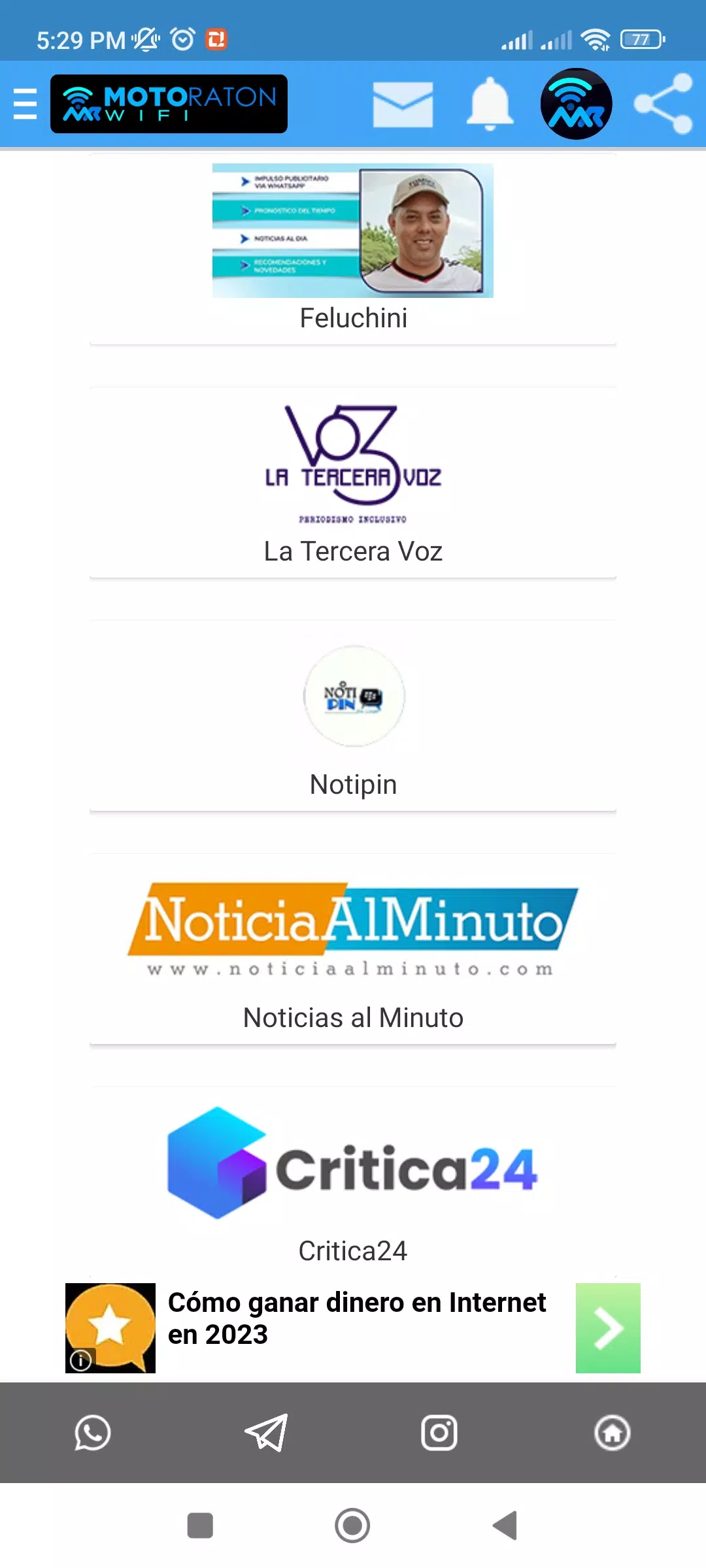
Task: Open the mail envelope icon
Action: coord(403,105)
